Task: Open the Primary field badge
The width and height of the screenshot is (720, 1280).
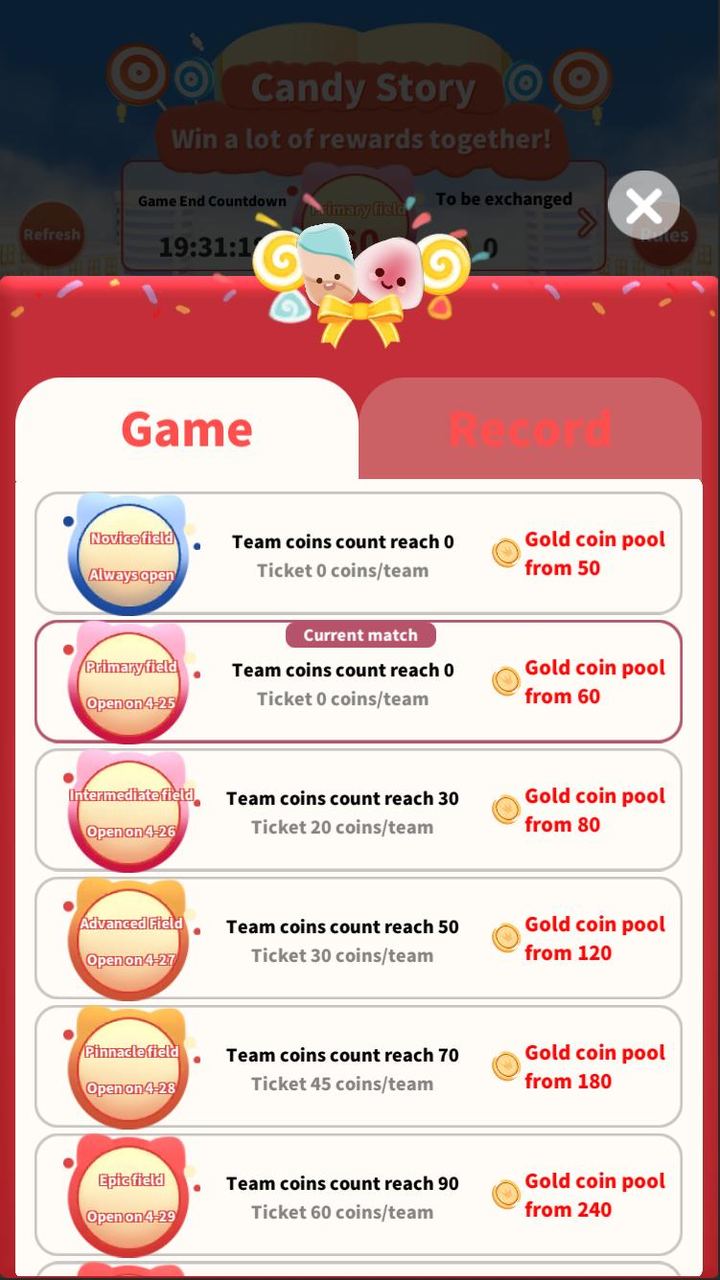Action: pos(128,681)
